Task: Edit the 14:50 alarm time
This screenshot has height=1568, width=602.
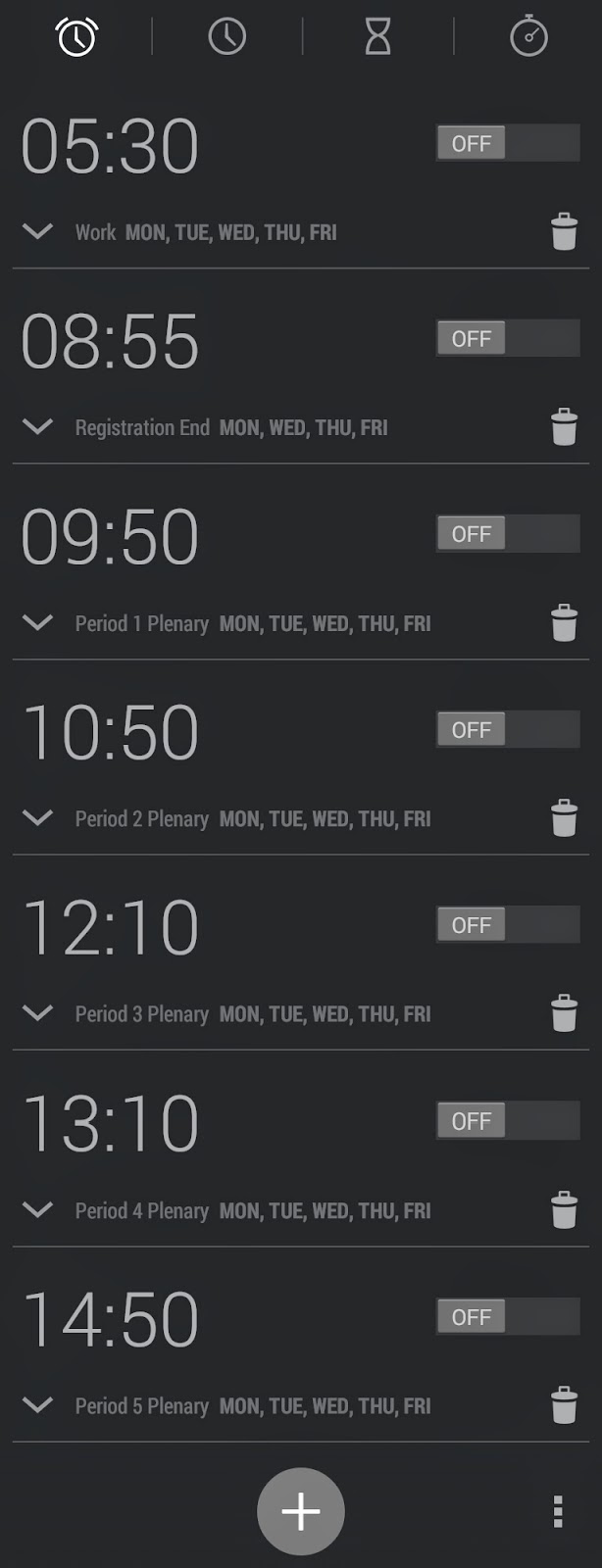Action: (x=110, y=1319)
